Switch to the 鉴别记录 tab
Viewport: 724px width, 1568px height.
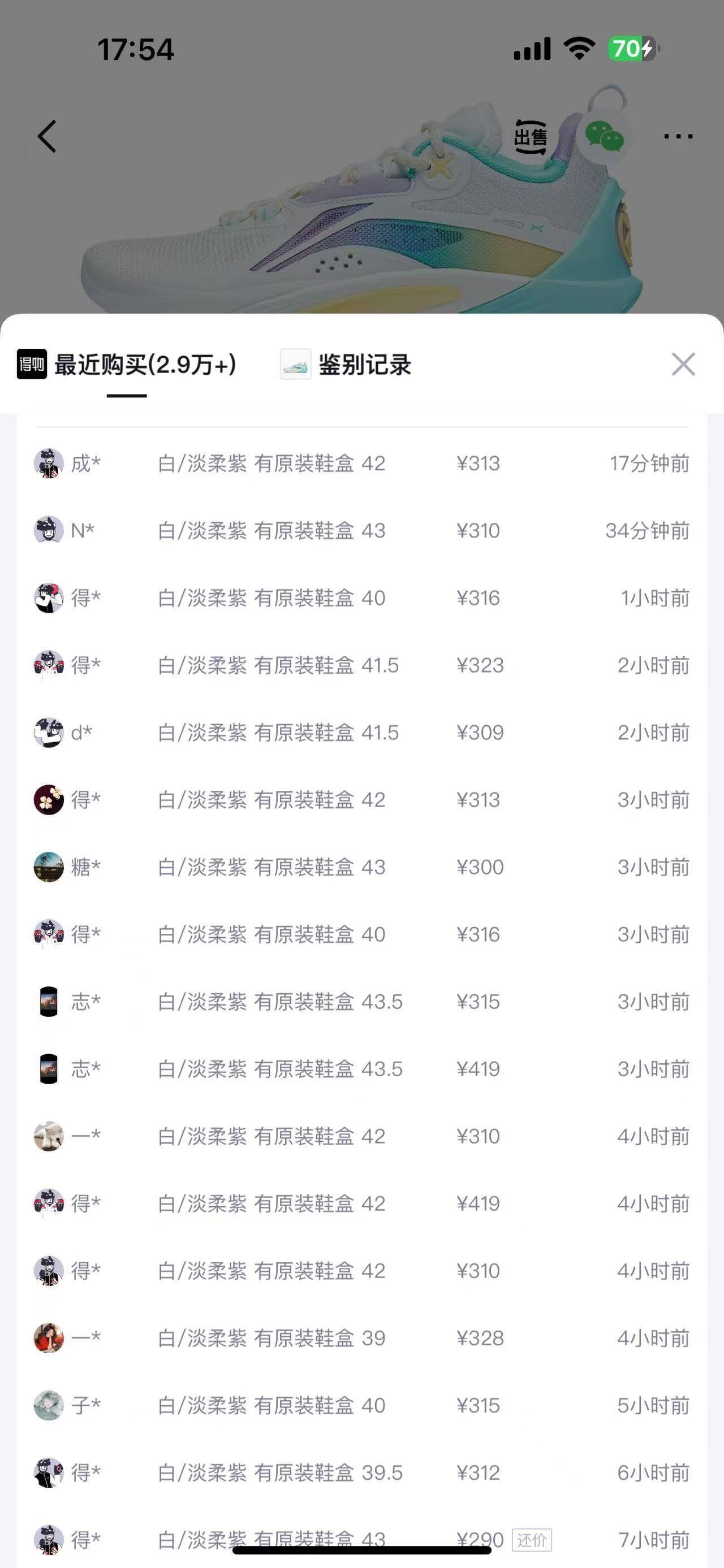pos(346,365)
